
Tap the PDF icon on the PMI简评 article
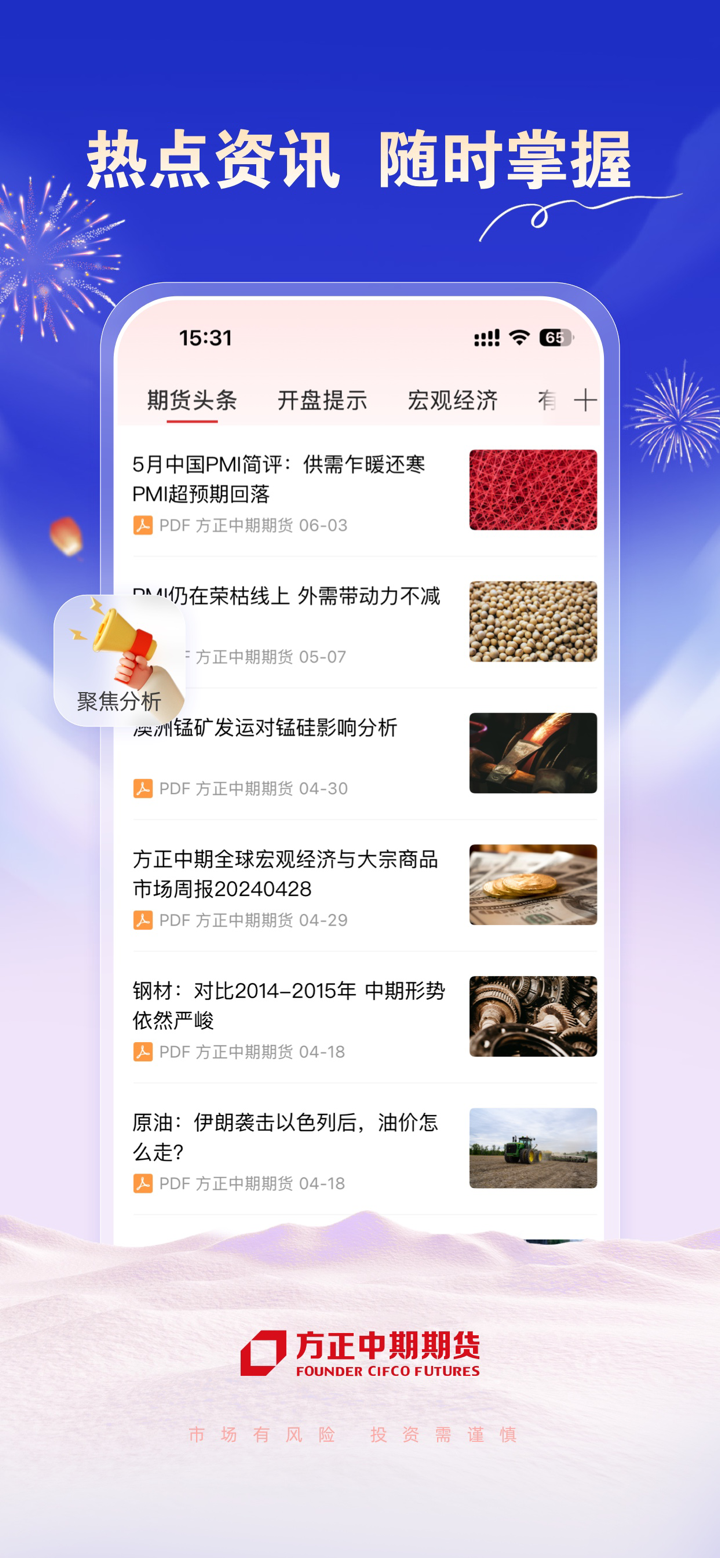click(x=143, y=524)
